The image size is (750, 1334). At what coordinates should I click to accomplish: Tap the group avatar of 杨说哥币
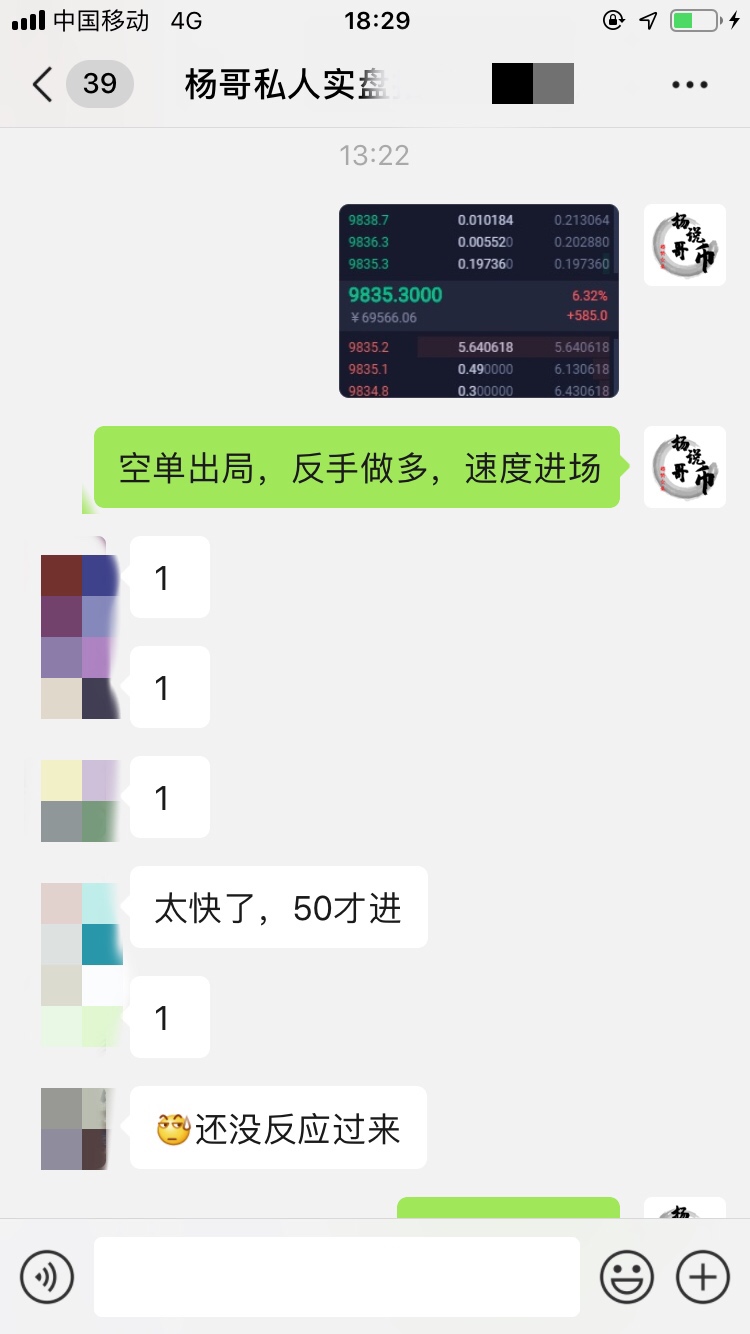tap(684, 244)
